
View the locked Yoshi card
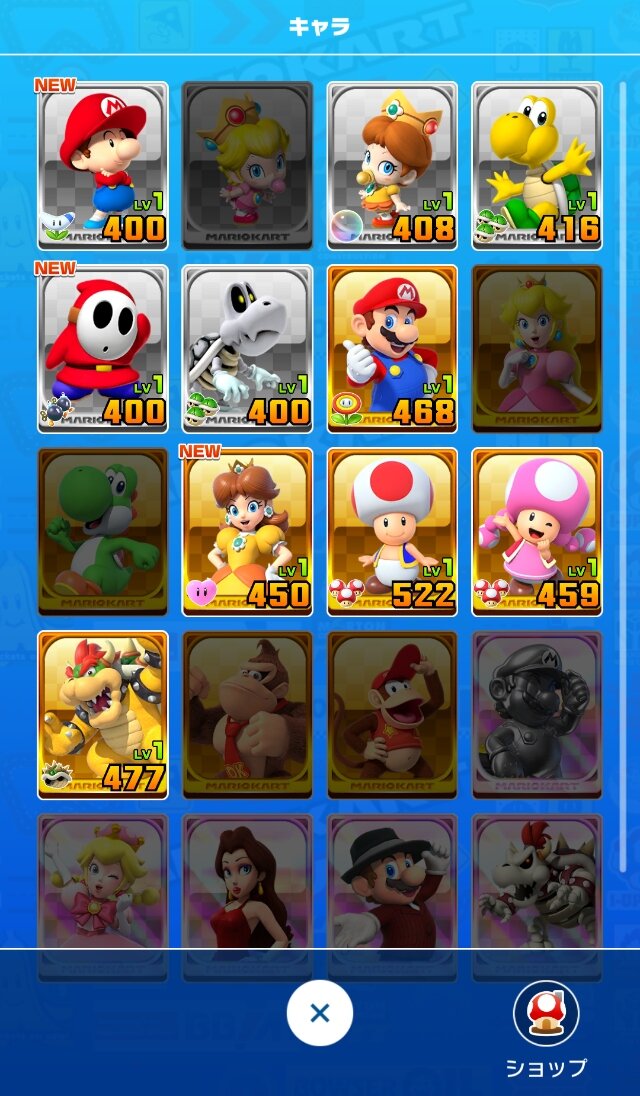coord(103,532)
